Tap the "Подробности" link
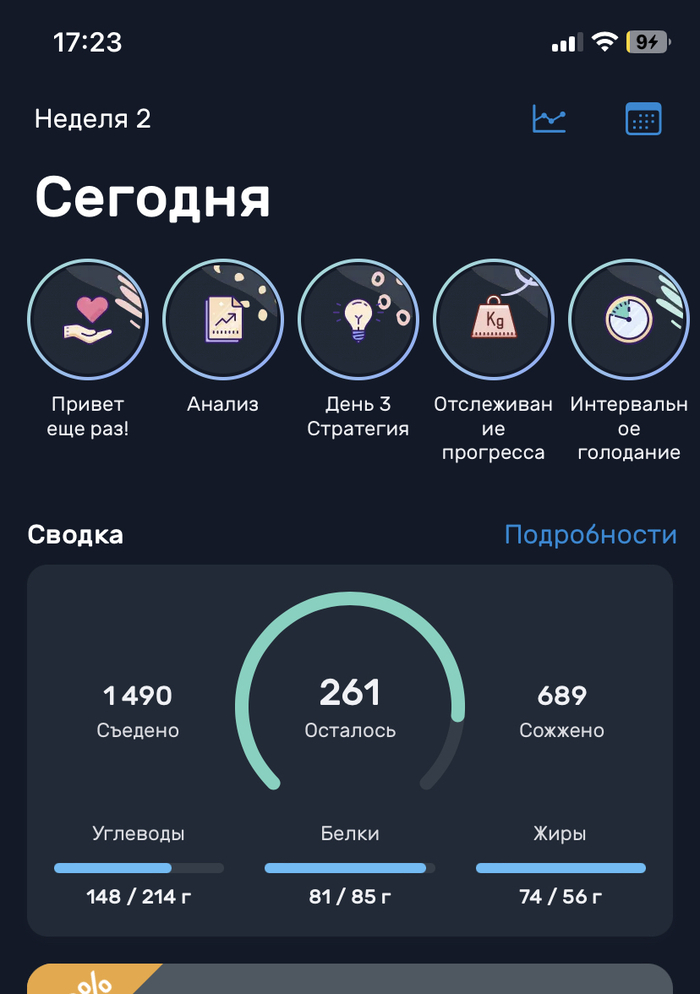The image size is (700, 994). [590, 535]
